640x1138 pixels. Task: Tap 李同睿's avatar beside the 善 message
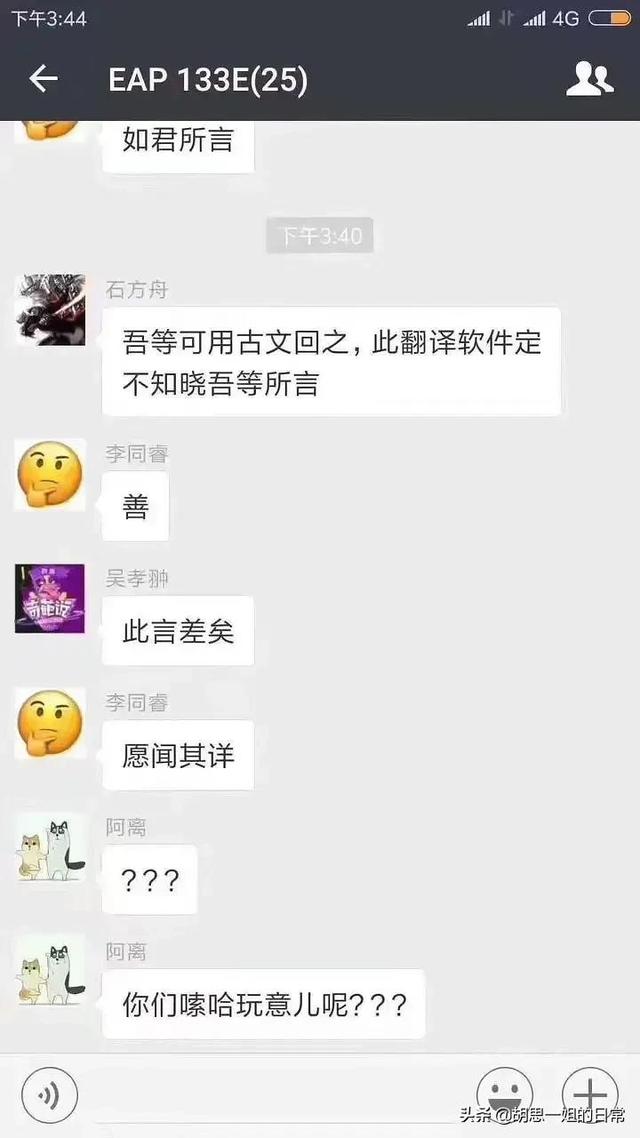coord(50,474)
